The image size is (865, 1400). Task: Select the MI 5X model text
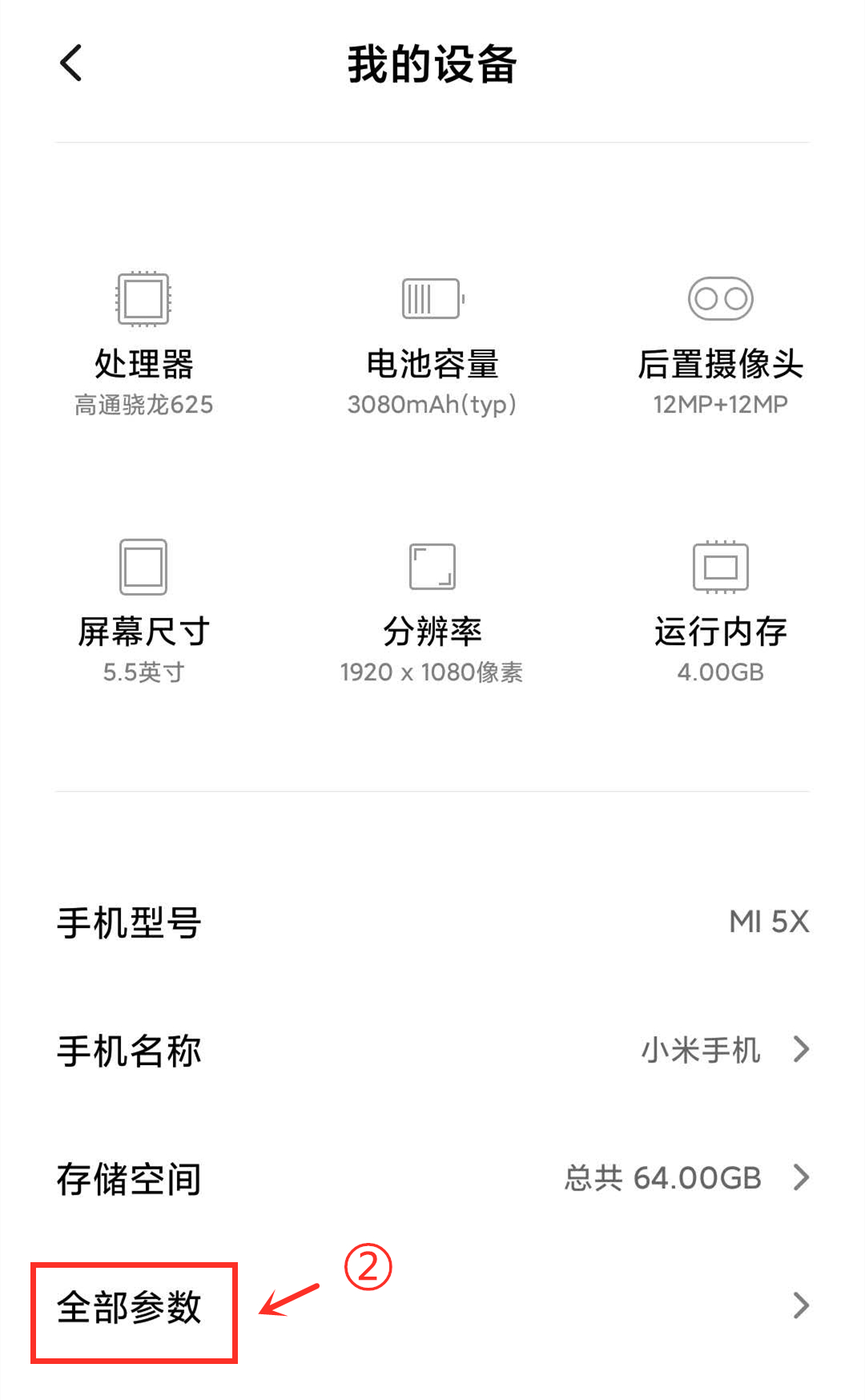click(770, 922)
